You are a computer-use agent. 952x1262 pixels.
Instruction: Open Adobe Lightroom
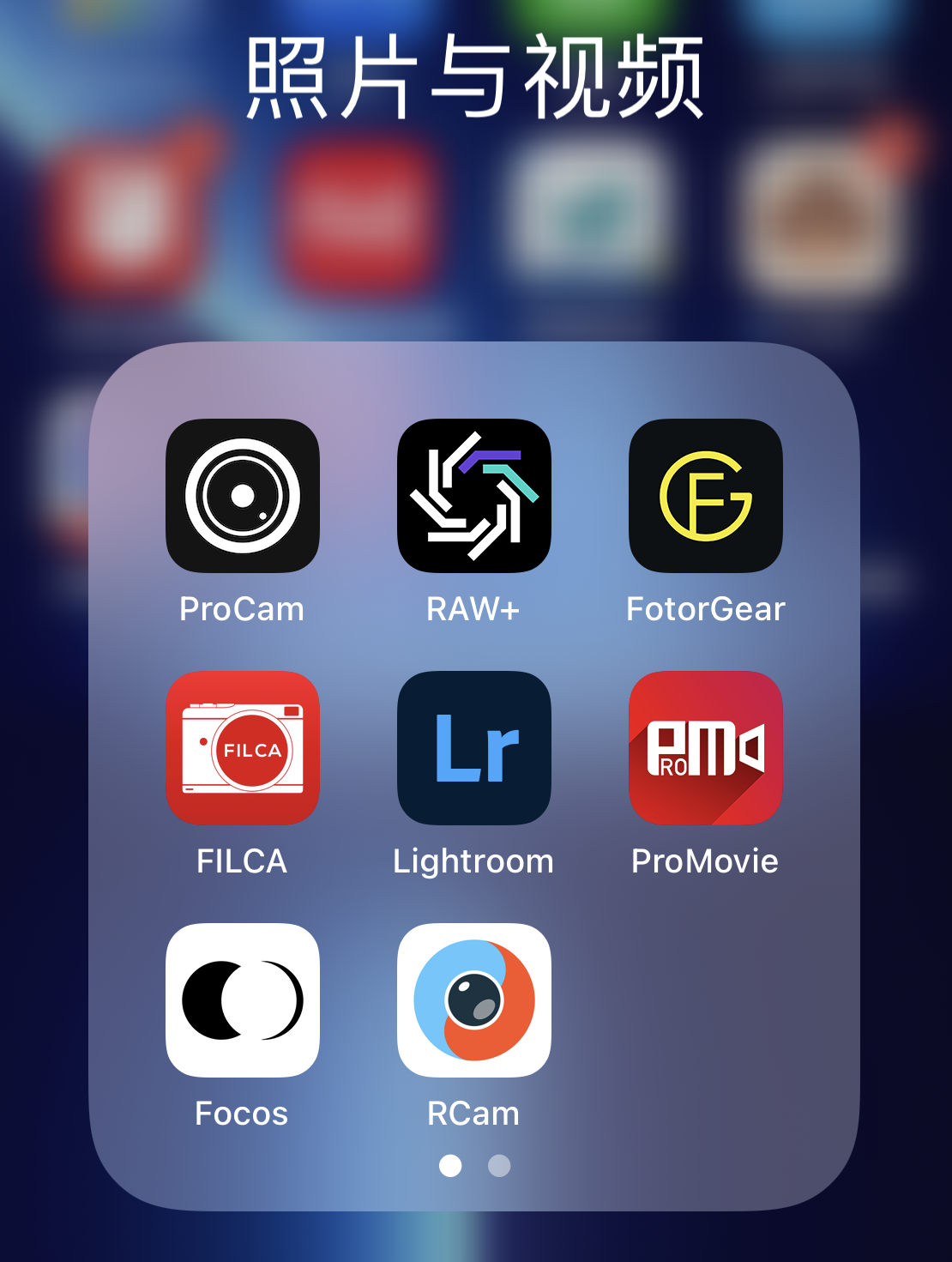[474, 748]
